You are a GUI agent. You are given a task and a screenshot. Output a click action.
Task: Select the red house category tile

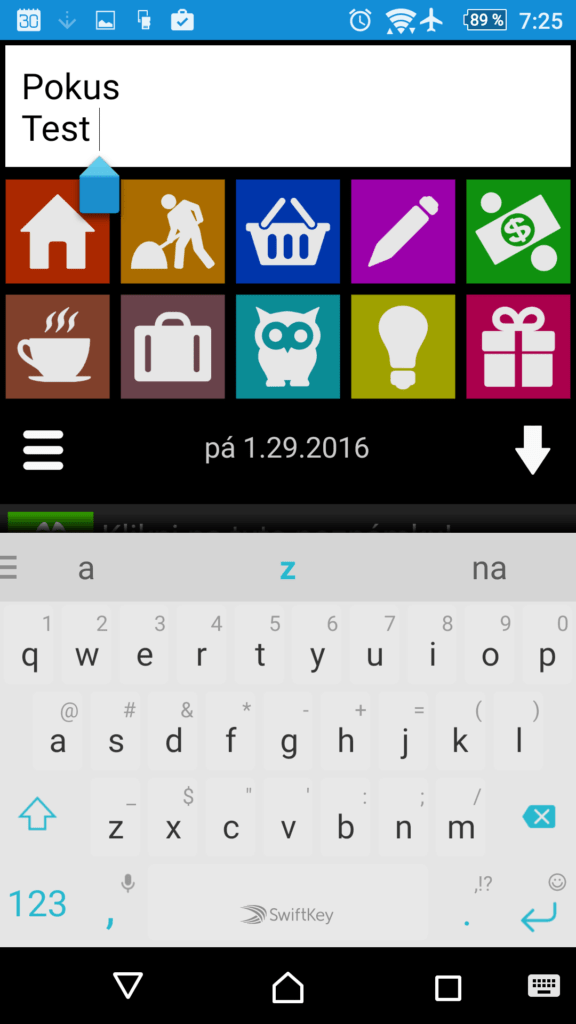click(x=57, y=231)
